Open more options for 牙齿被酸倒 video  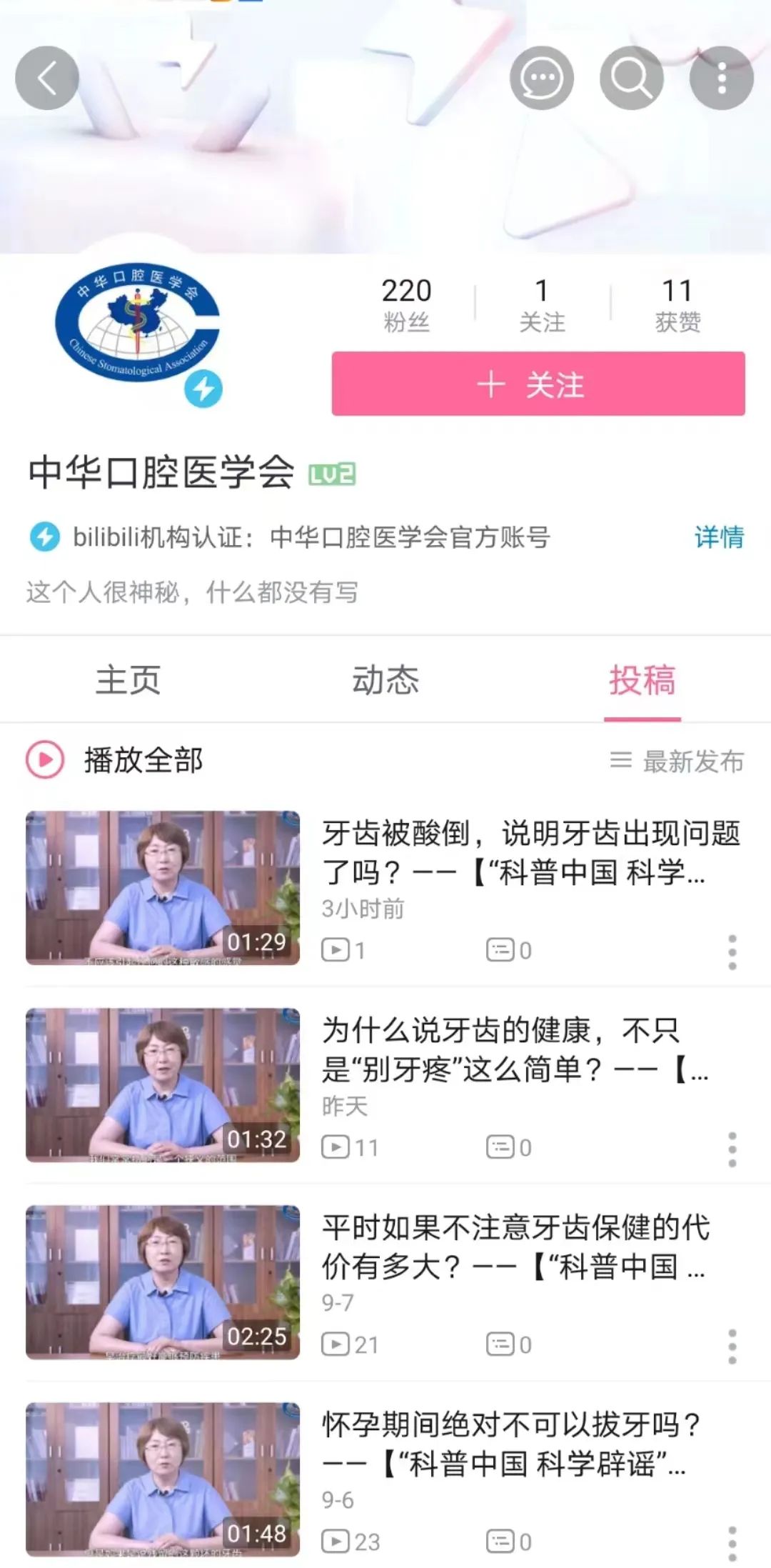tap(732, 952)
